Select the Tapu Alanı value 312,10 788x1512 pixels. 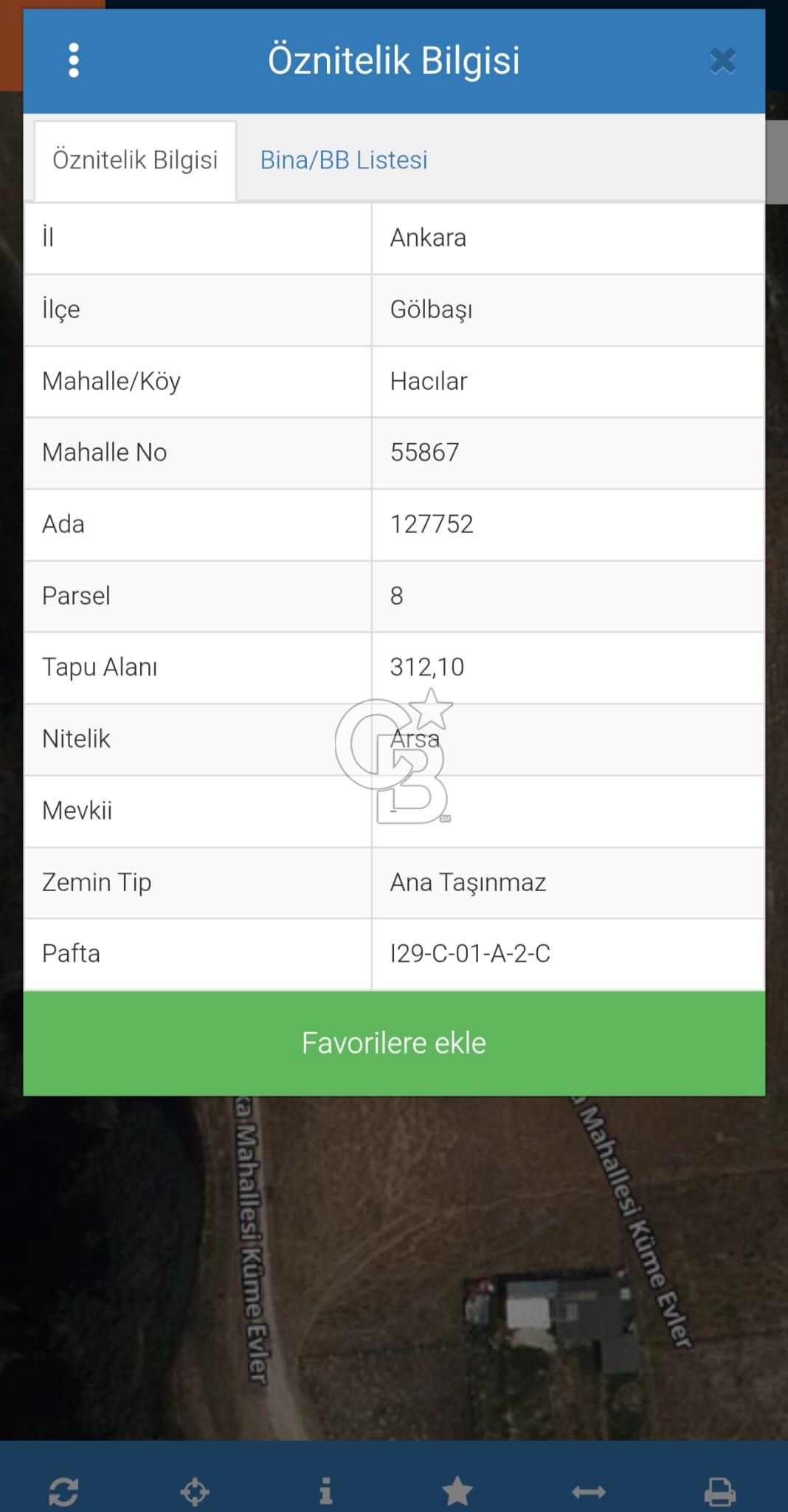tap(428, 667)
